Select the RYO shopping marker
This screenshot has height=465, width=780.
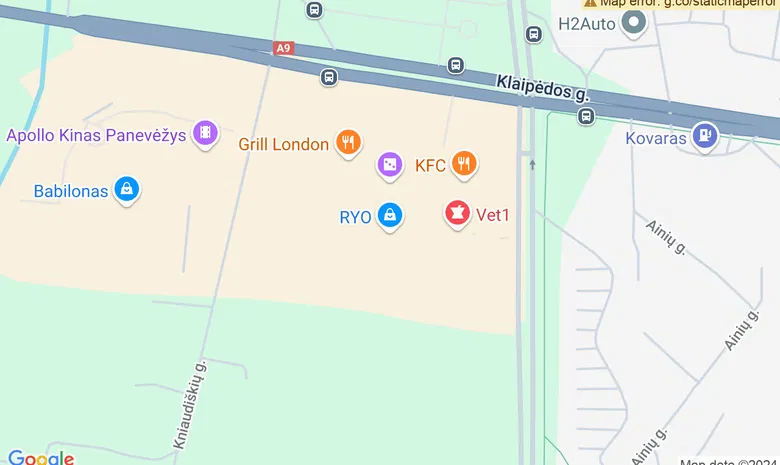click(x=390, y=214)
